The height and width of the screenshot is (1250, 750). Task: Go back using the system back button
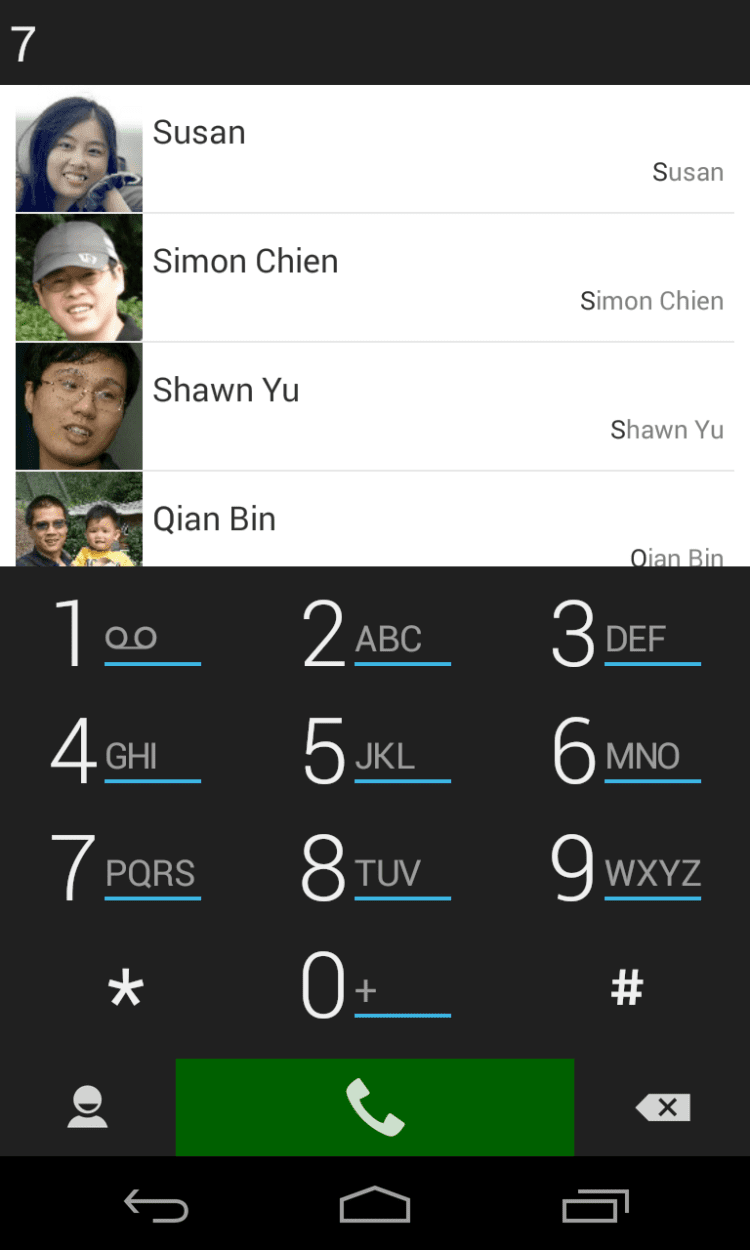pos(156,1205)
